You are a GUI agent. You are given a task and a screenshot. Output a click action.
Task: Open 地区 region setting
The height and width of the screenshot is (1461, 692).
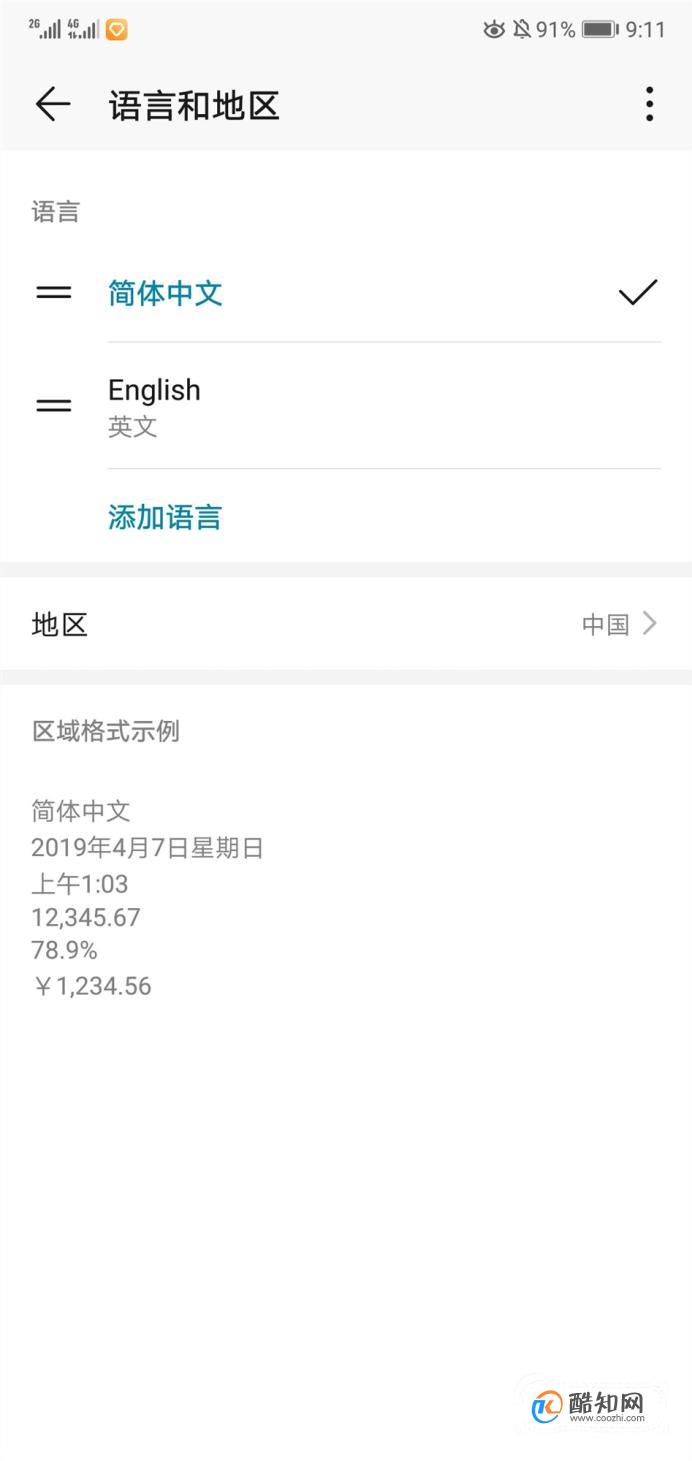[346, 624]
